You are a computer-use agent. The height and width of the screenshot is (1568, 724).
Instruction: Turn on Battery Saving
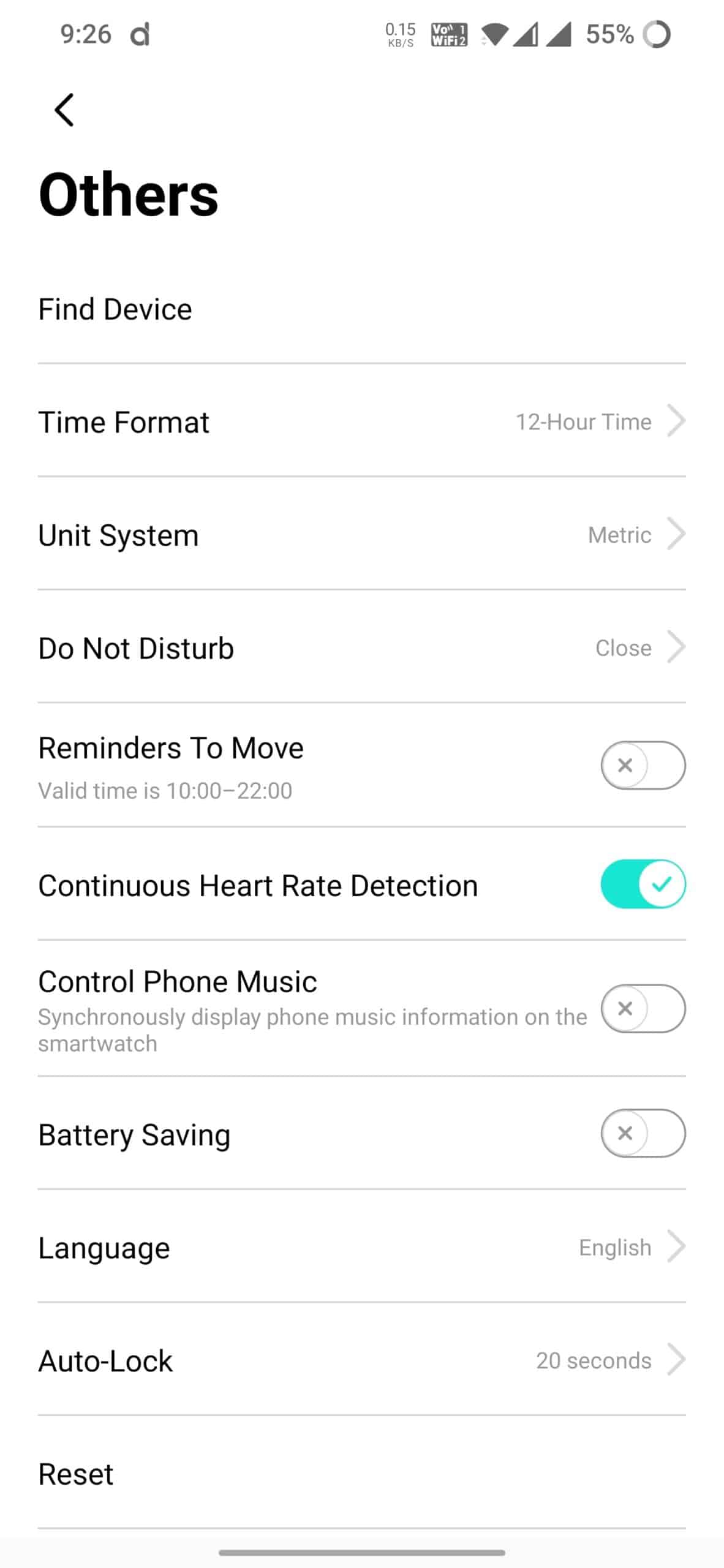pos(643,1133)
